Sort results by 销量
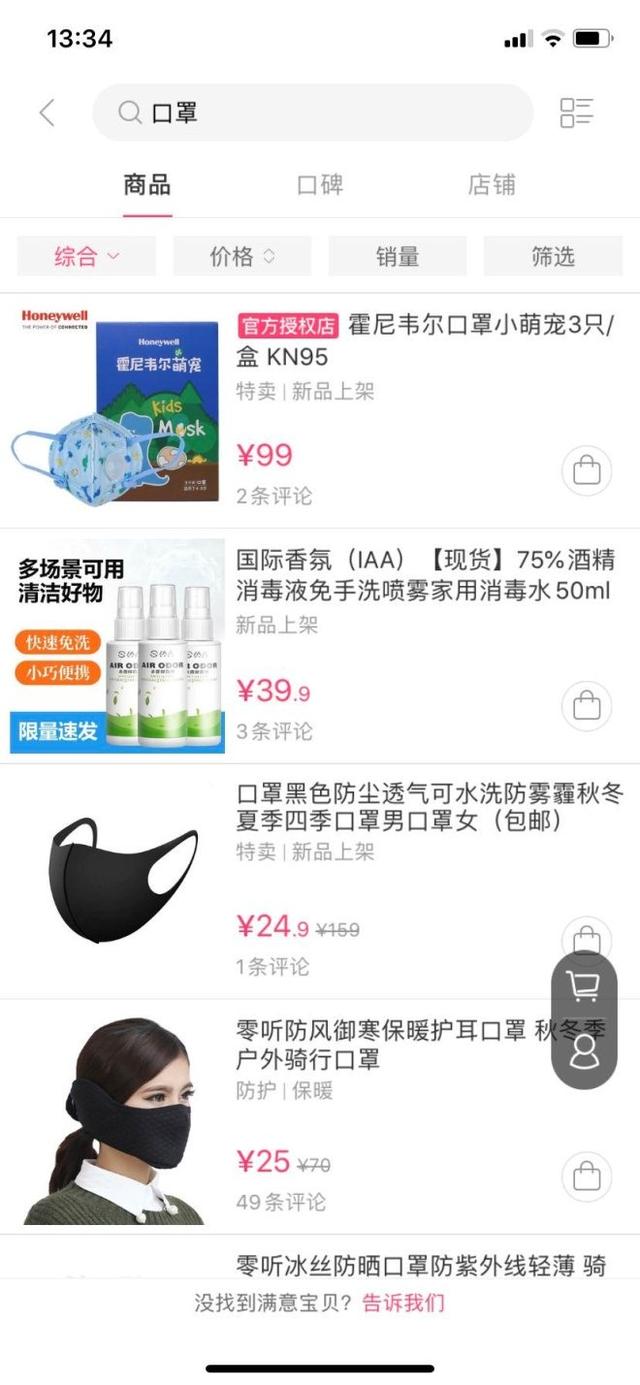The image size is (640, 1385). click(397, 256)
